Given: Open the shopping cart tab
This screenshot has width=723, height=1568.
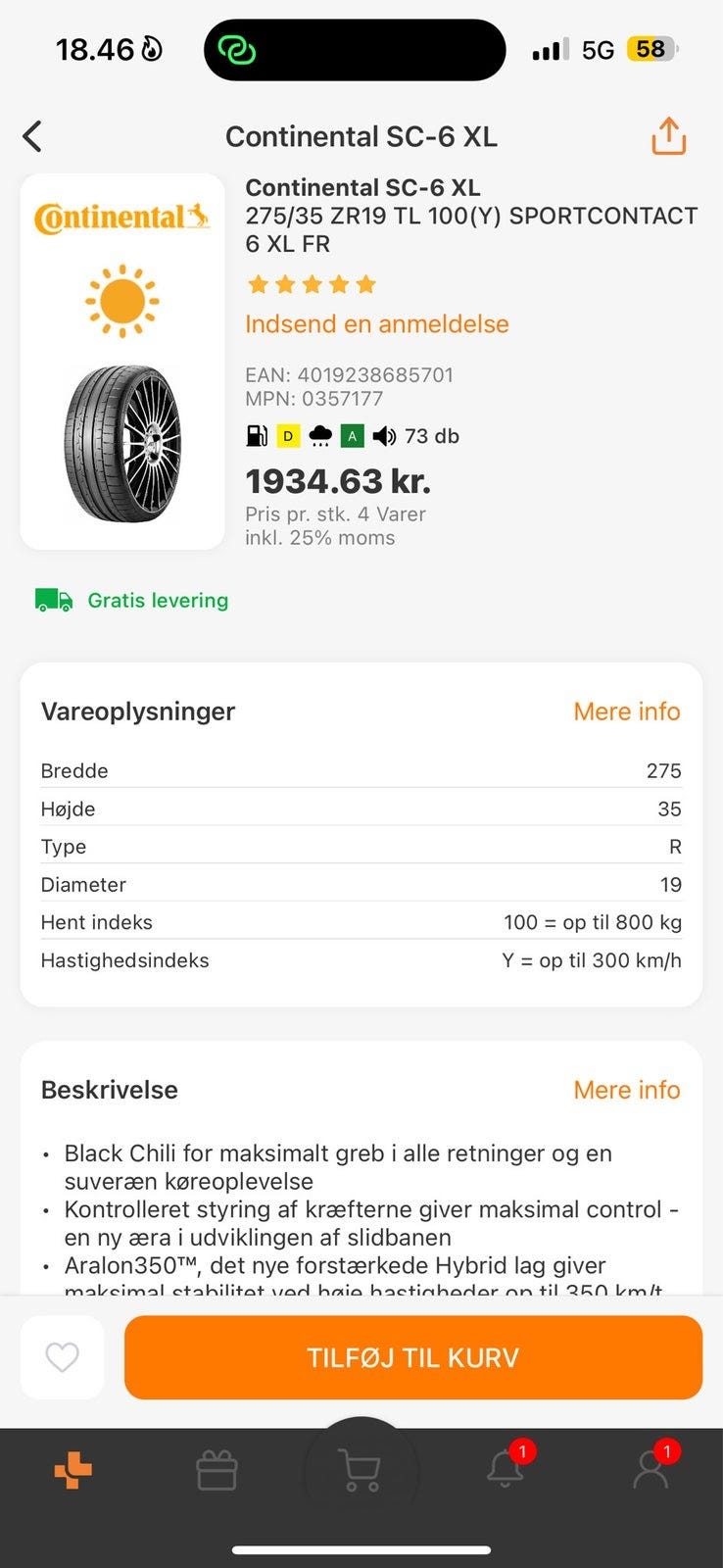Looking at the screenshot, I should coord(361,1471).
